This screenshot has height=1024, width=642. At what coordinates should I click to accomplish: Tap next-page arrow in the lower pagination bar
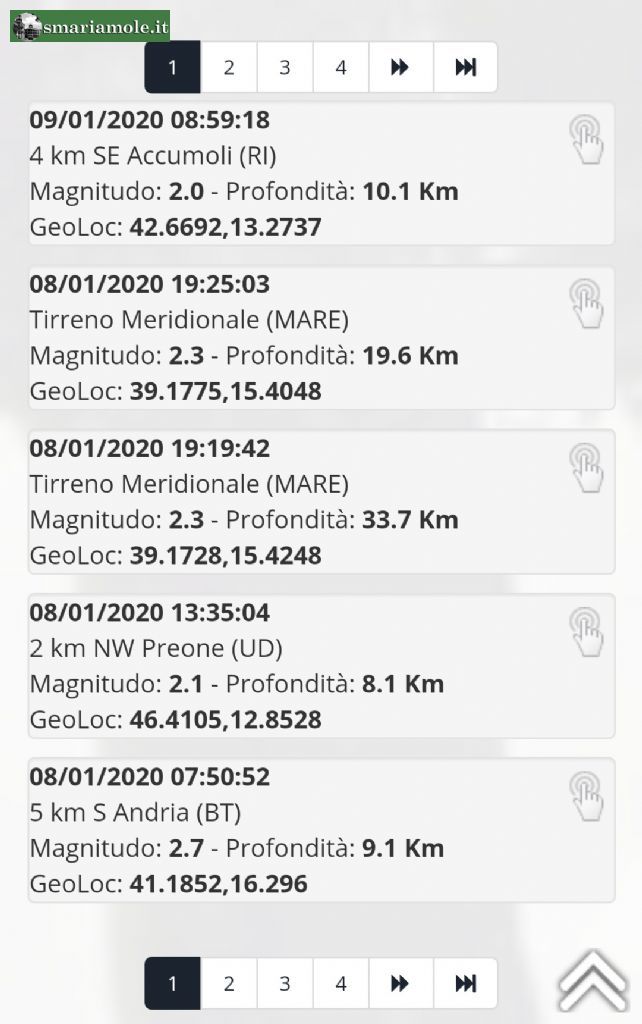400,984
